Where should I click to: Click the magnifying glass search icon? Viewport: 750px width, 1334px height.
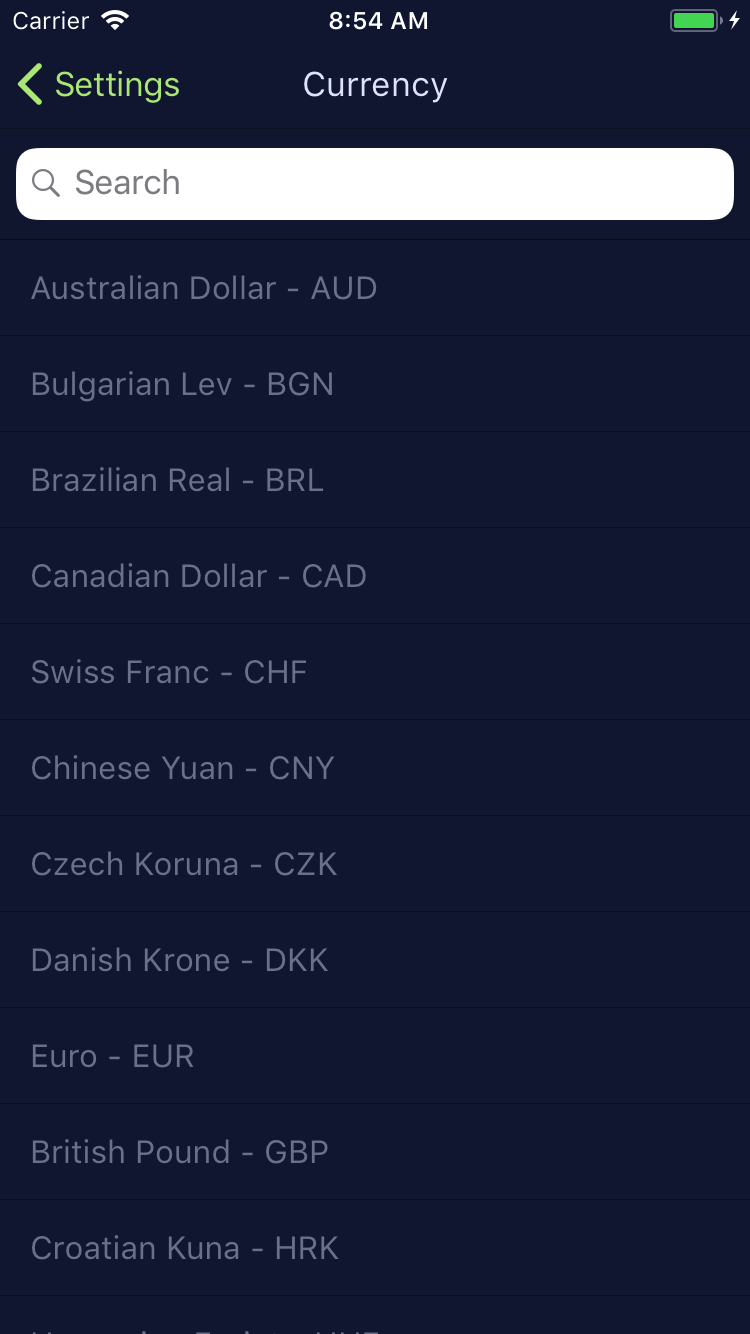pos(45,183)
